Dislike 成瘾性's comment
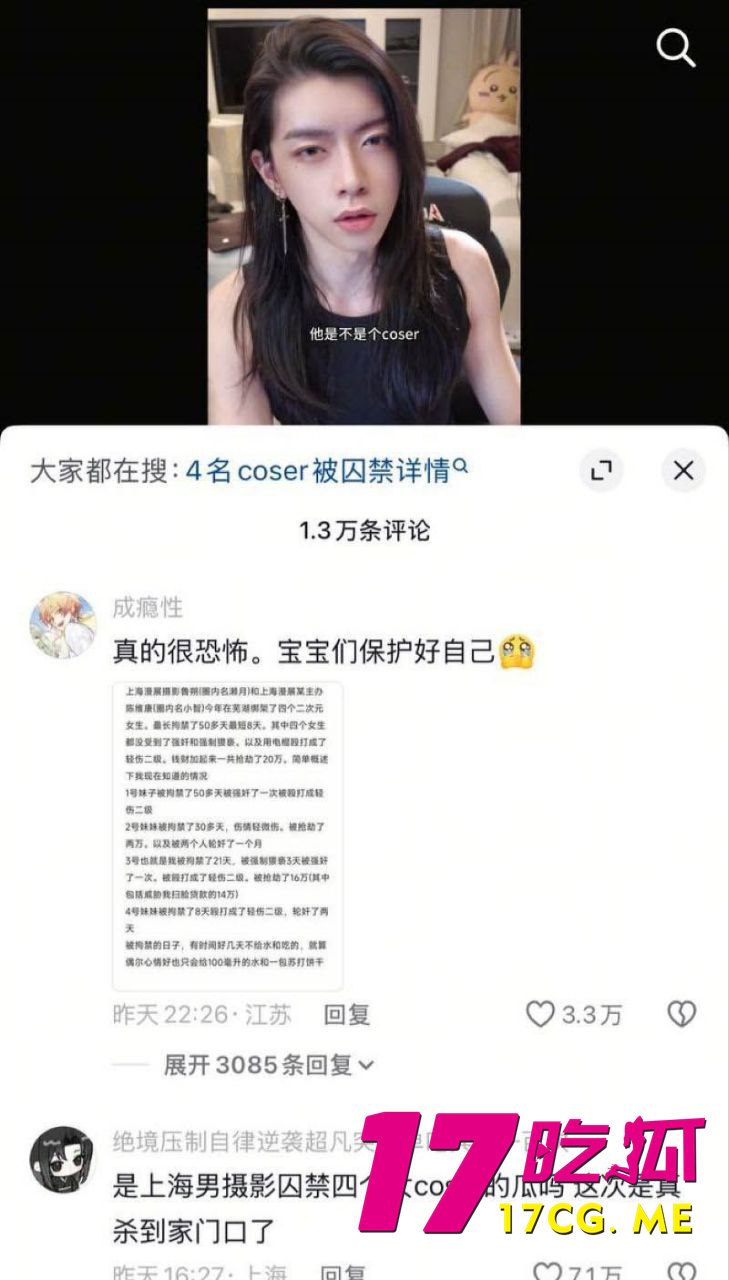729x1280 pixels. (x=681, y=1015)
